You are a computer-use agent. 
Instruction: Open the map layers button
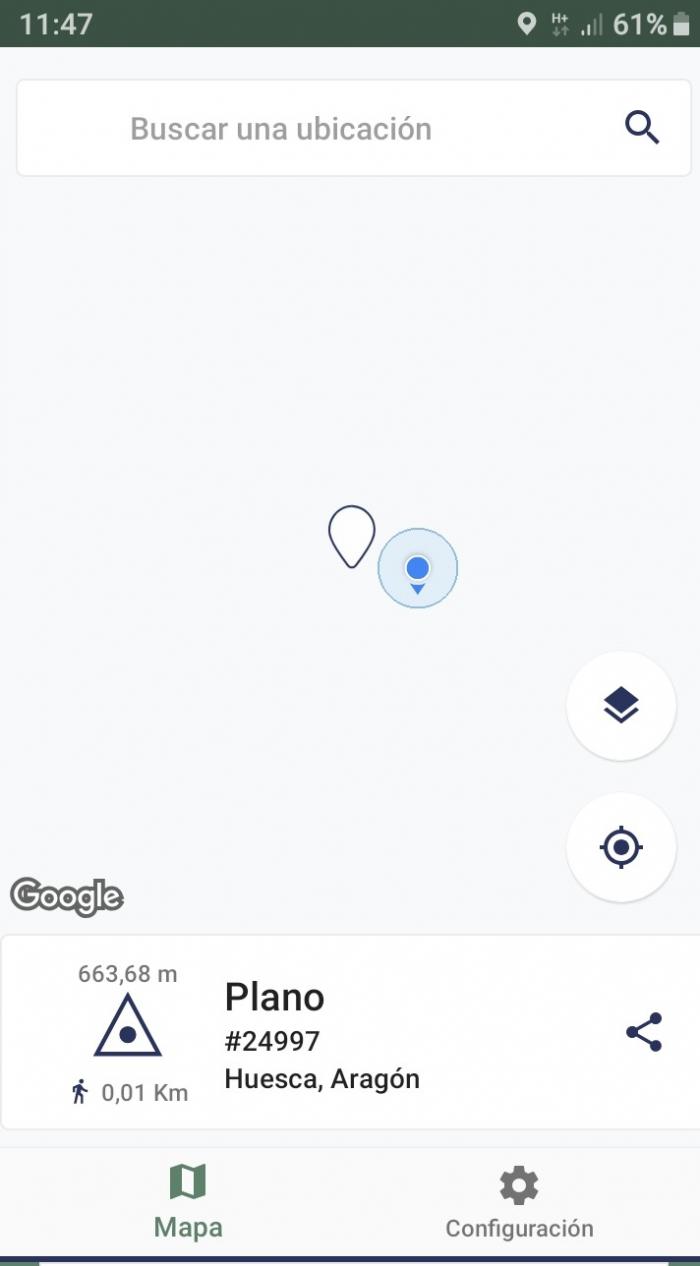(621, 706)
